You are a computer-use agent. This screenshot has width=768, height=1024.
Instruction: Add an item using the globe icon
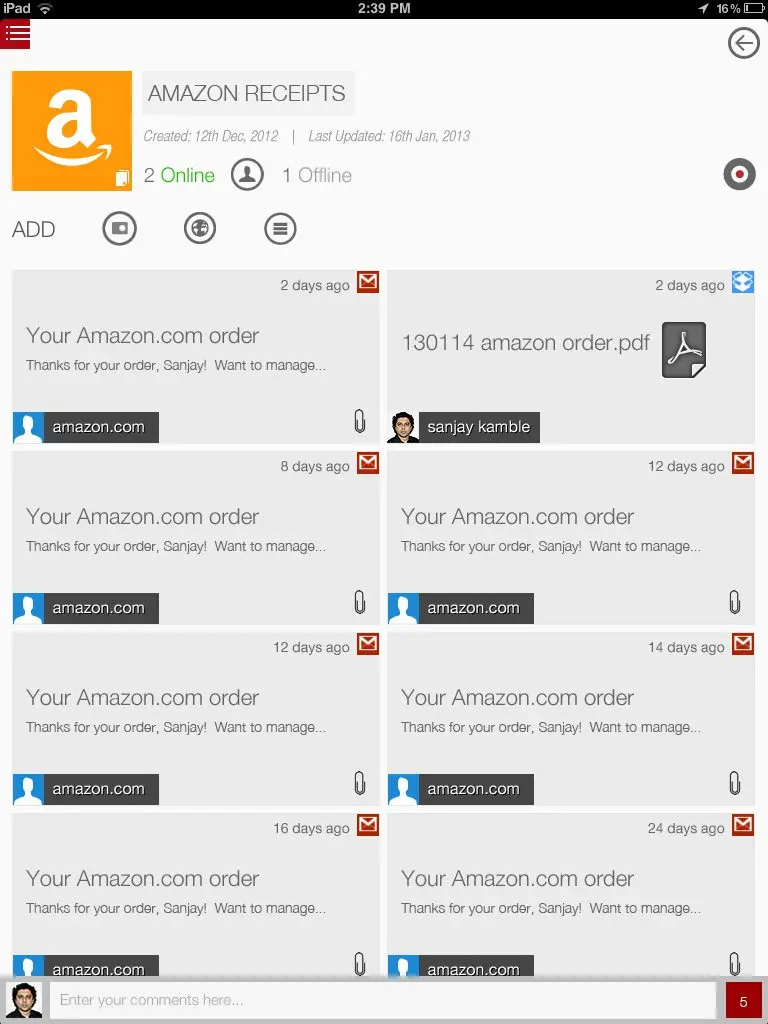(200, 229)
